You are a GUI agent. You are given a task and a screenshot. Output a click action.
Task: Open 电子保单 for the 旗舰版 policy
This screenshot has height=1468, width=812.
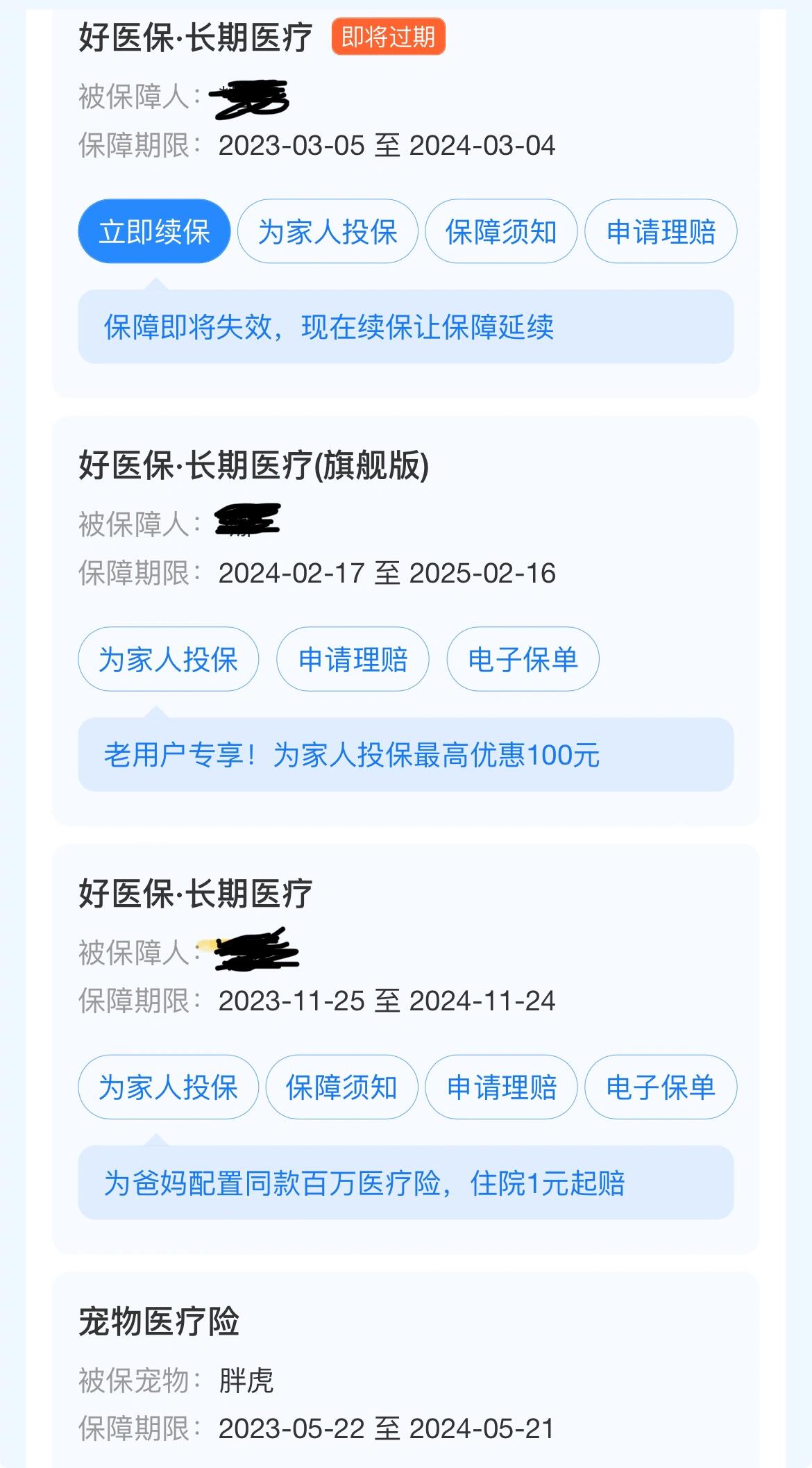tap(522, 660)
